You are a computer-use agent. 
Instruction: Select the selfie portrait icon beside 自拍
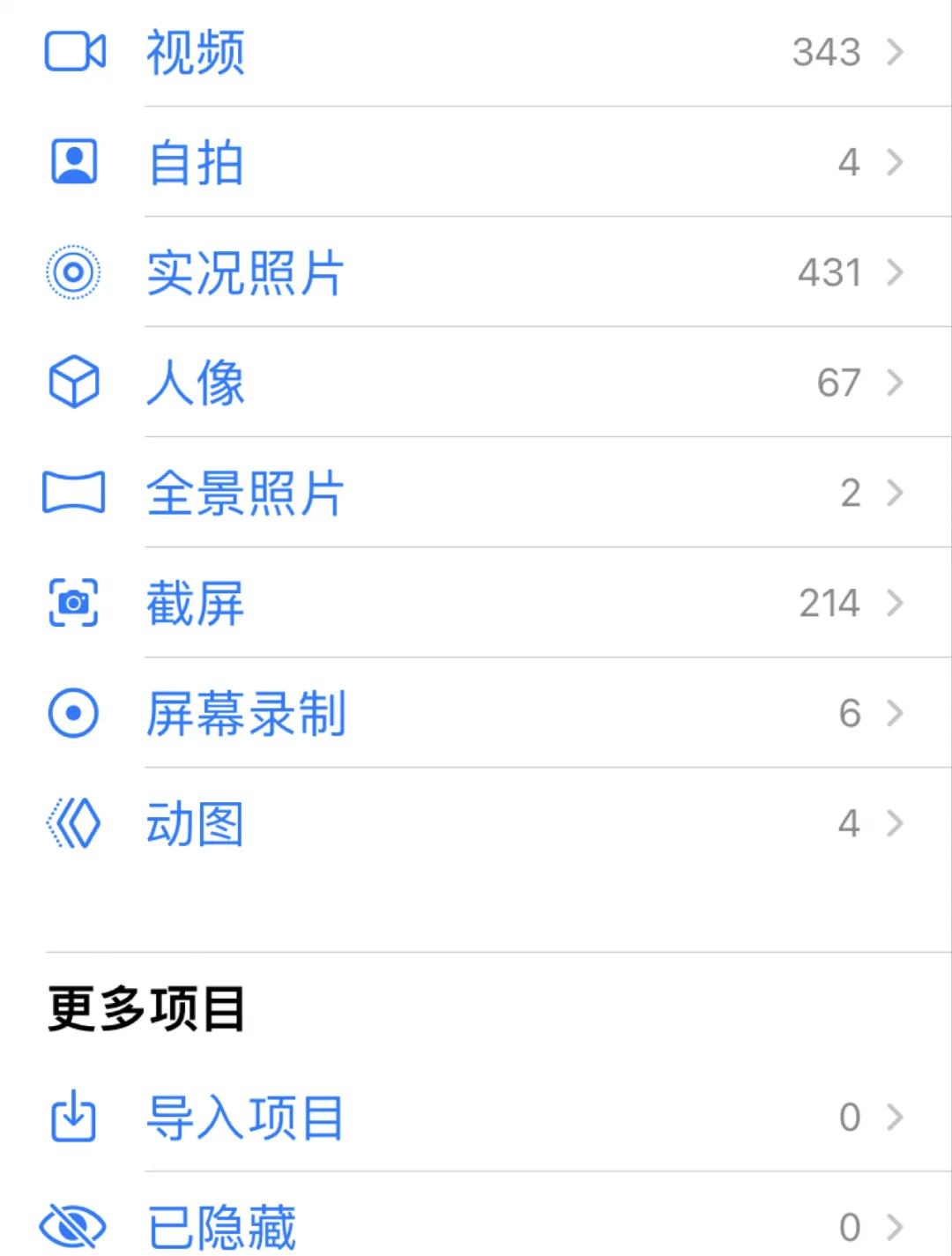74,162
